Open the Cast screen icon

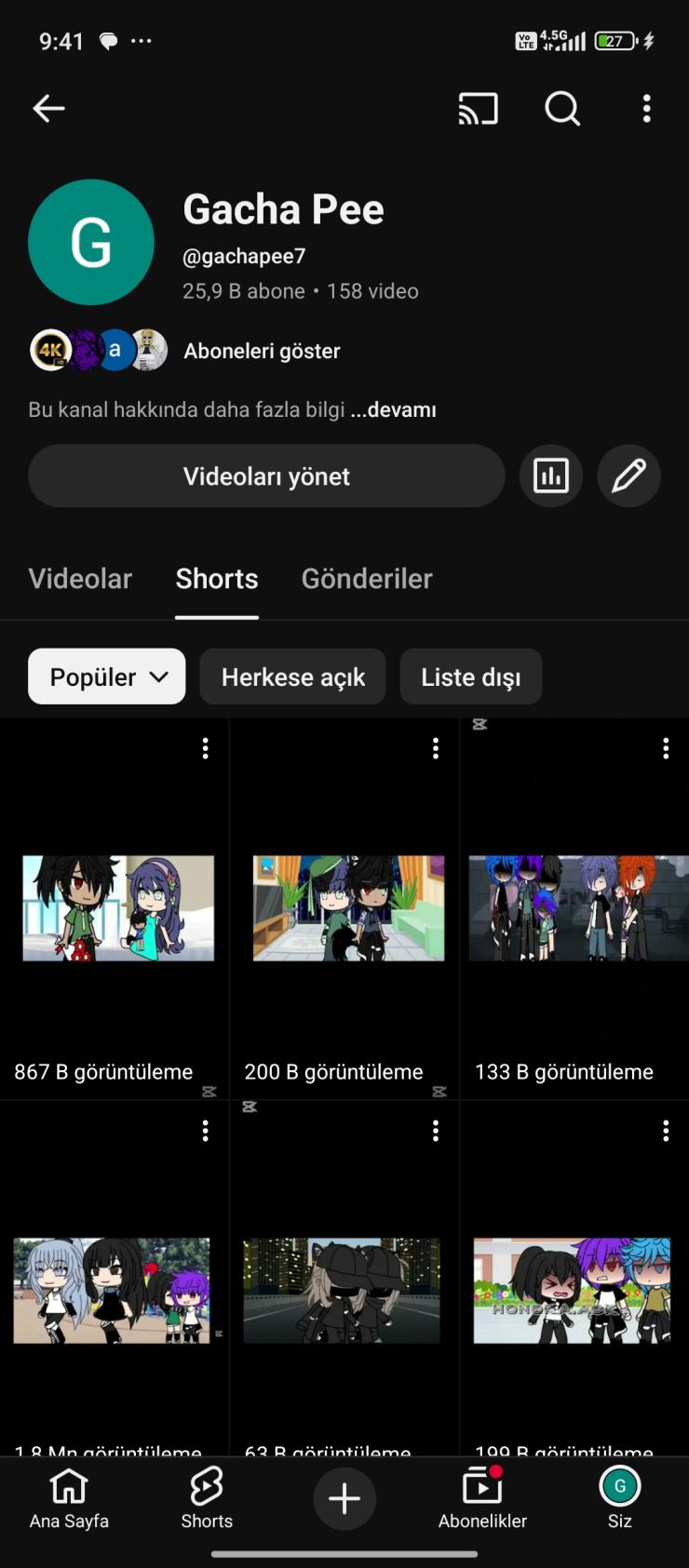[478, 109]
